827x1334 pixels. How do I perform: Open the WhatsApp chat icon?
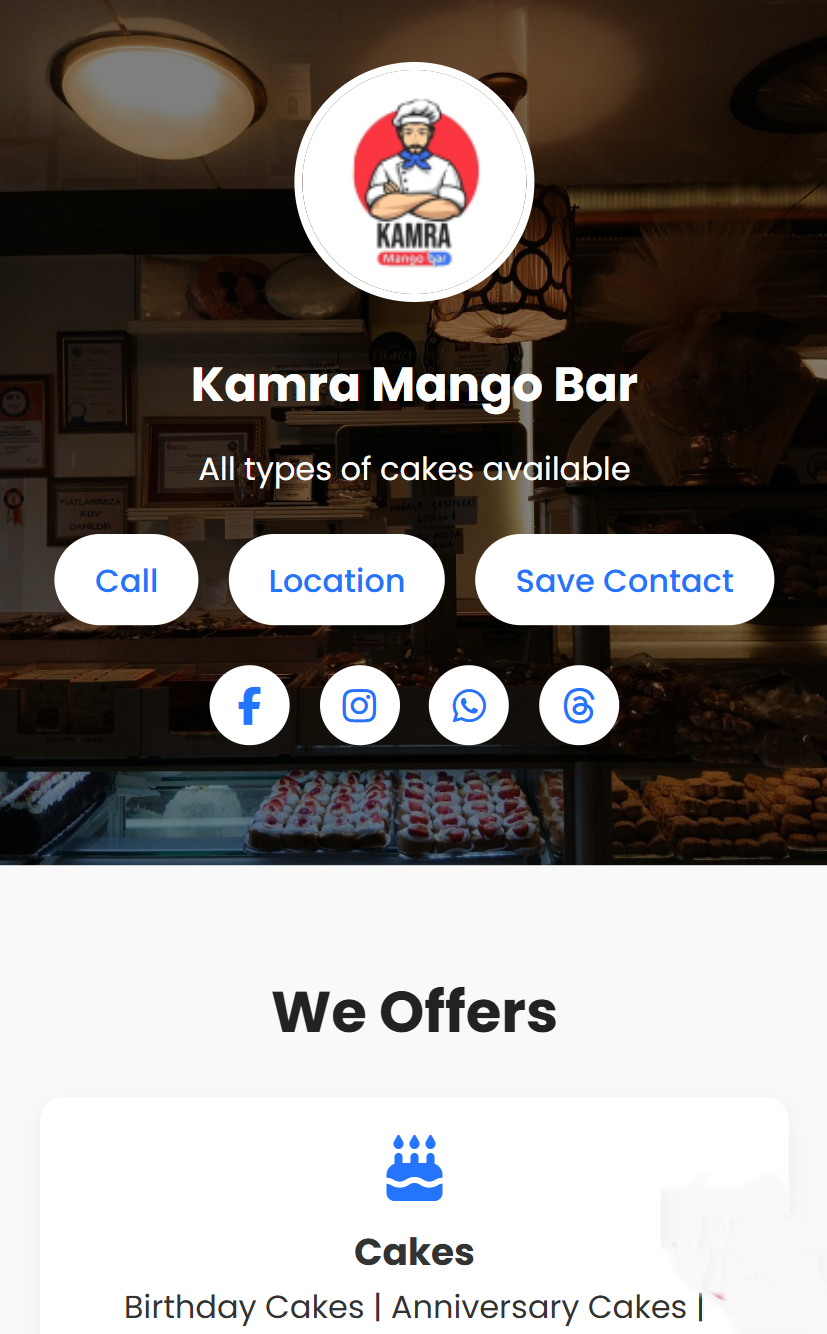coord(469,706)
